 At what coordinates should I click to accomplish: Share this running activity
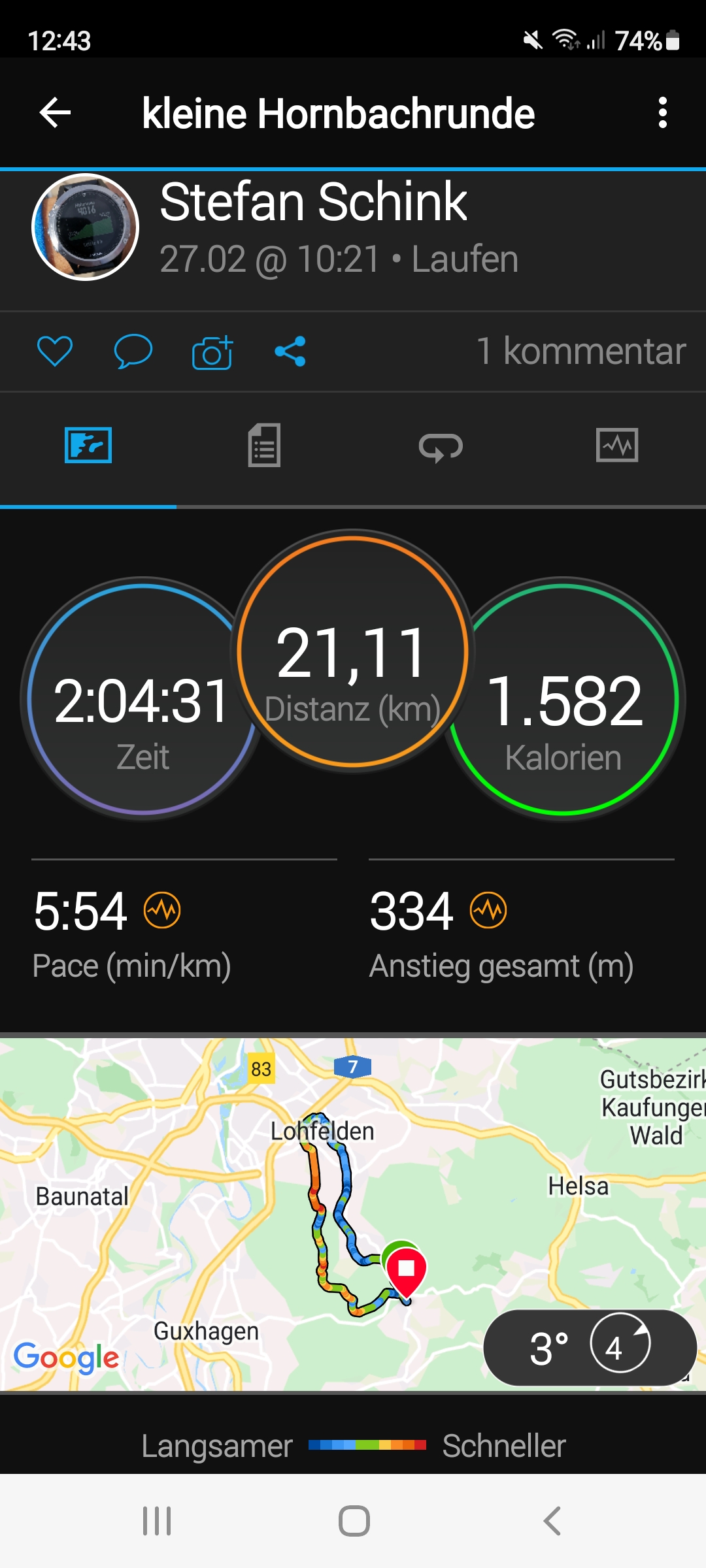coord(290,351)
